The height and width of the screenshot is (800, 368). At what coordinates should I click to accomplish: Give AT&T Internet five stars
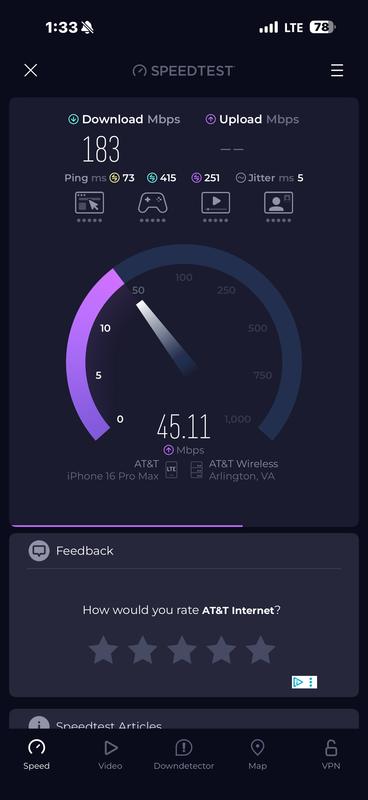click(260, 649)
